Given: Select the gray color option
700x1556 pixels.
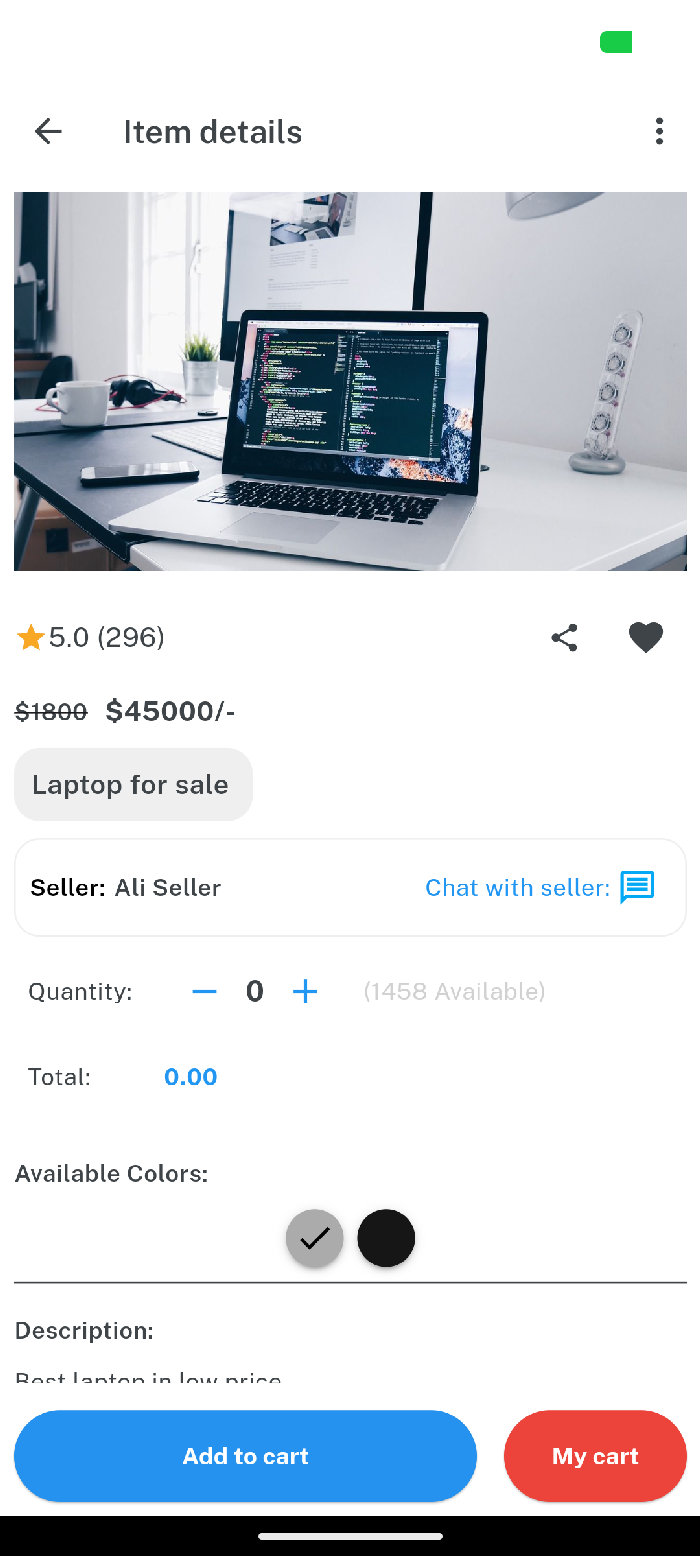Looking at the screenshot, I should click(315, 1238).
